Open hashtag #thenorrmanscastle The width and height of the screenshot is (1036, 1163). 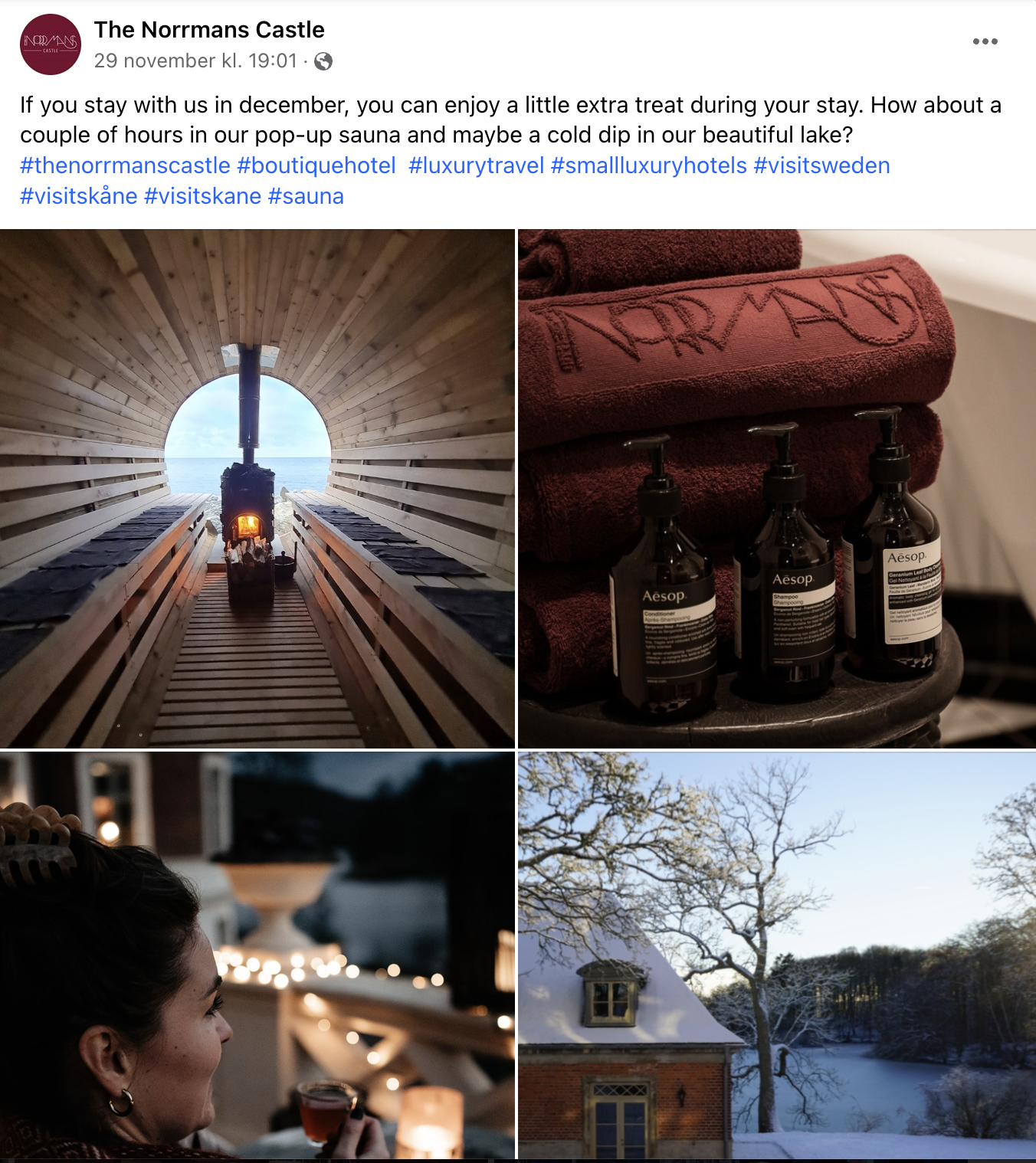(125, 165)
